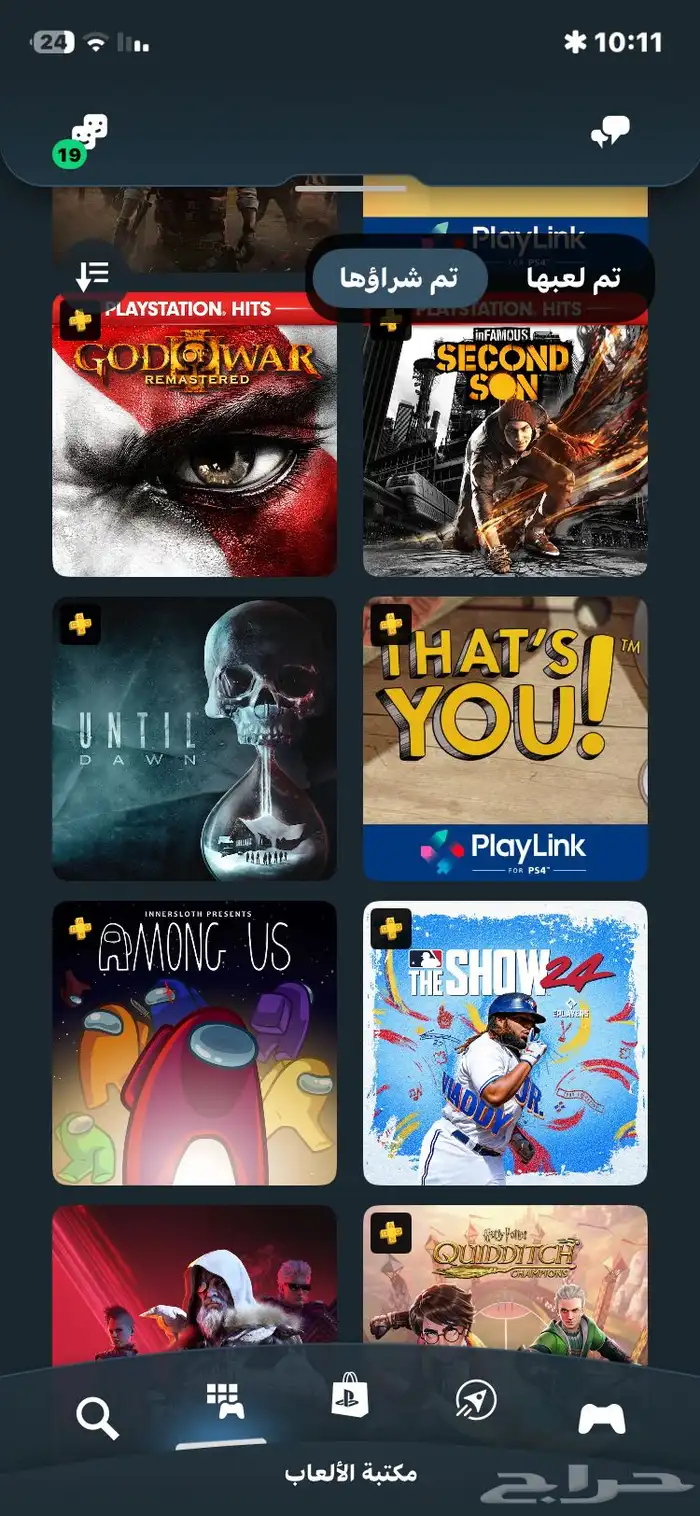Select the تم شراؤها tab
Image resolution: width=700 pixels, height=1516 pixels.
[399, 280]
